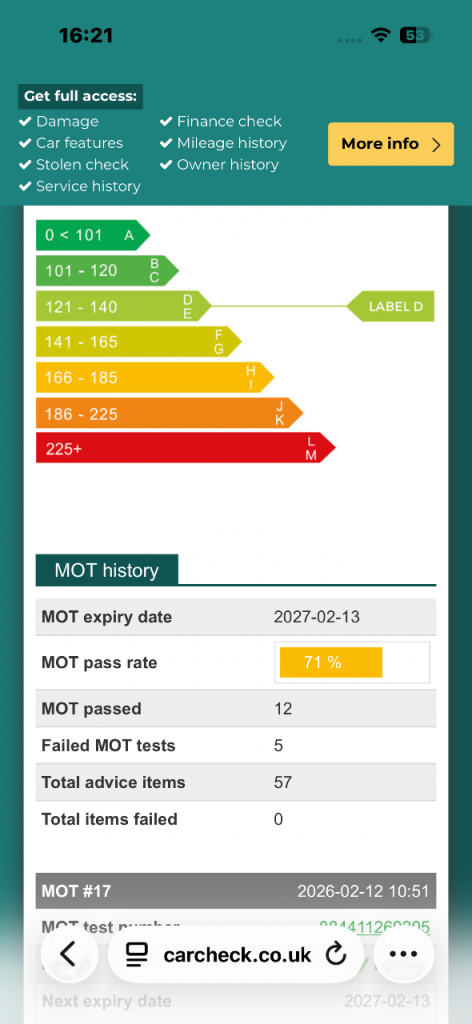Go back to the previous page
This screenshot has width=472, height=1024.
69,954
